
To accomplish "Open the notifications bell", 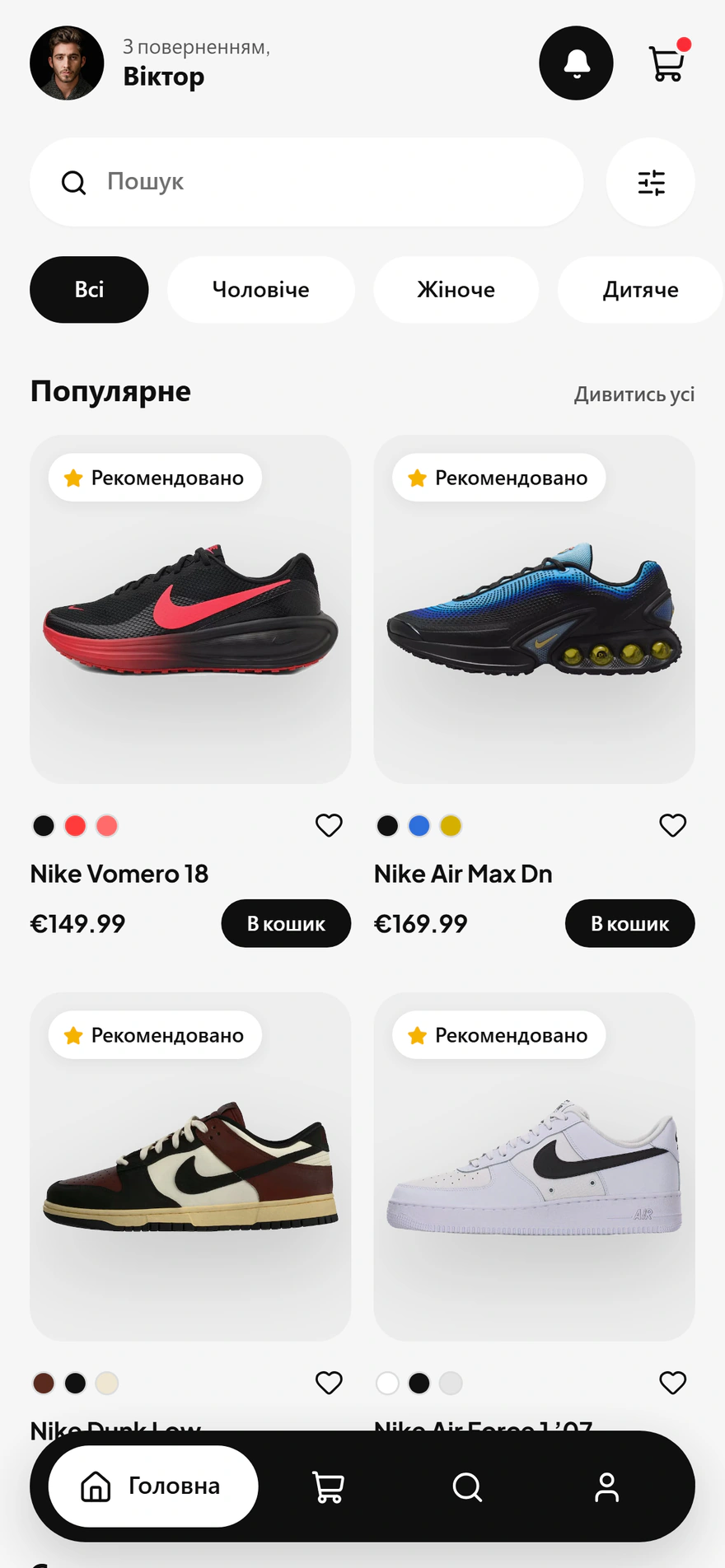I will [x=576, y=63].
